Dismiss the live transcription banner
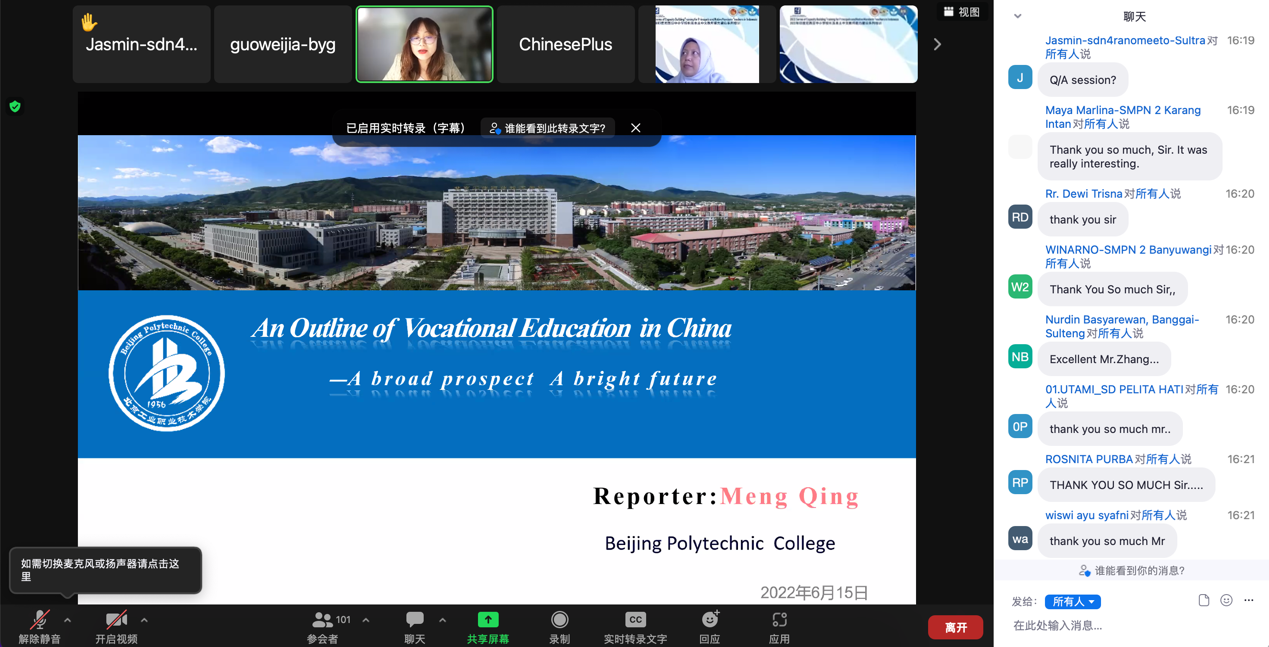Screen dimensions: 1269x647 point(635,128)
